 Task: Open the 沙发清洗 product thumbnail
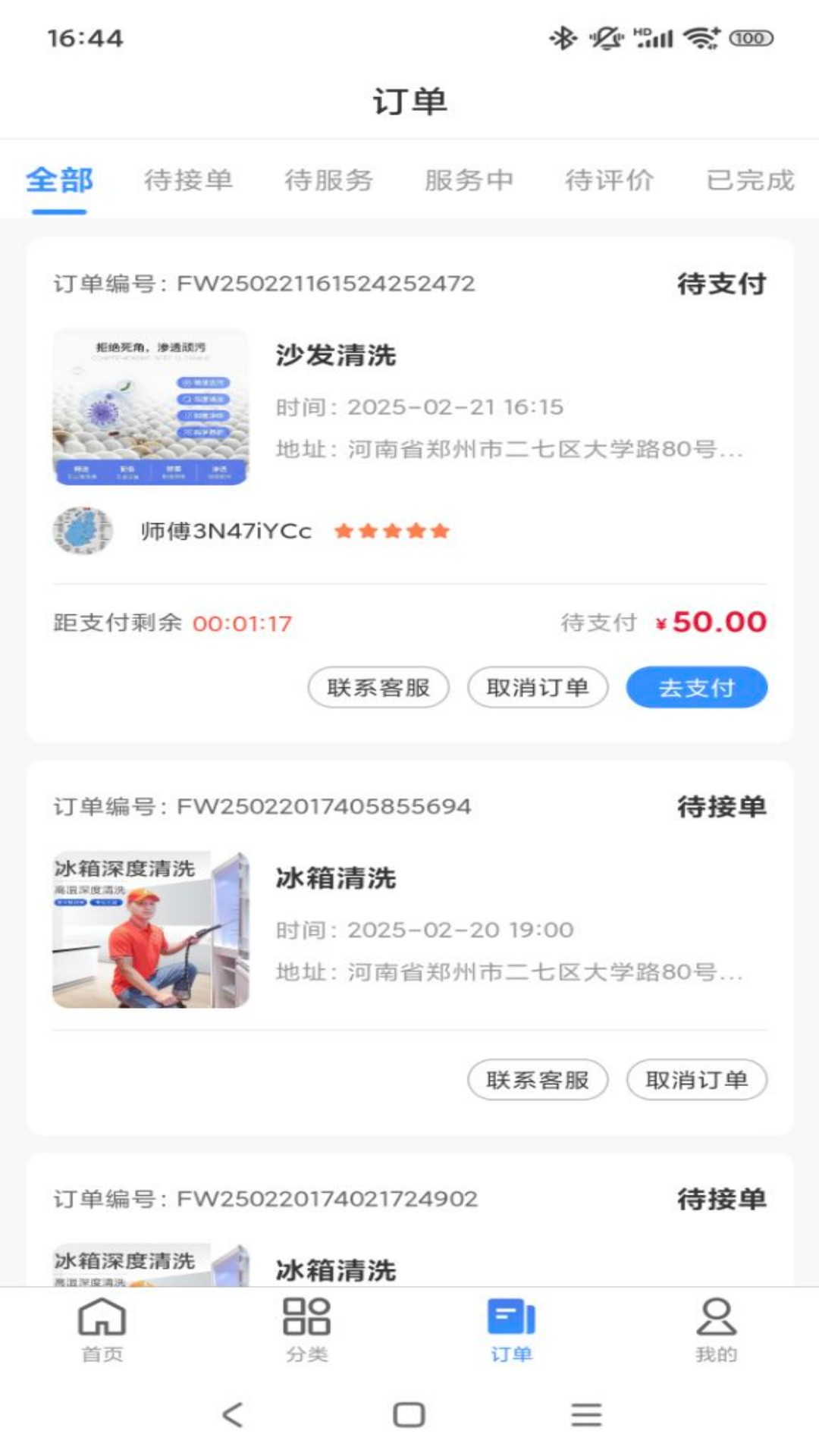149,406
